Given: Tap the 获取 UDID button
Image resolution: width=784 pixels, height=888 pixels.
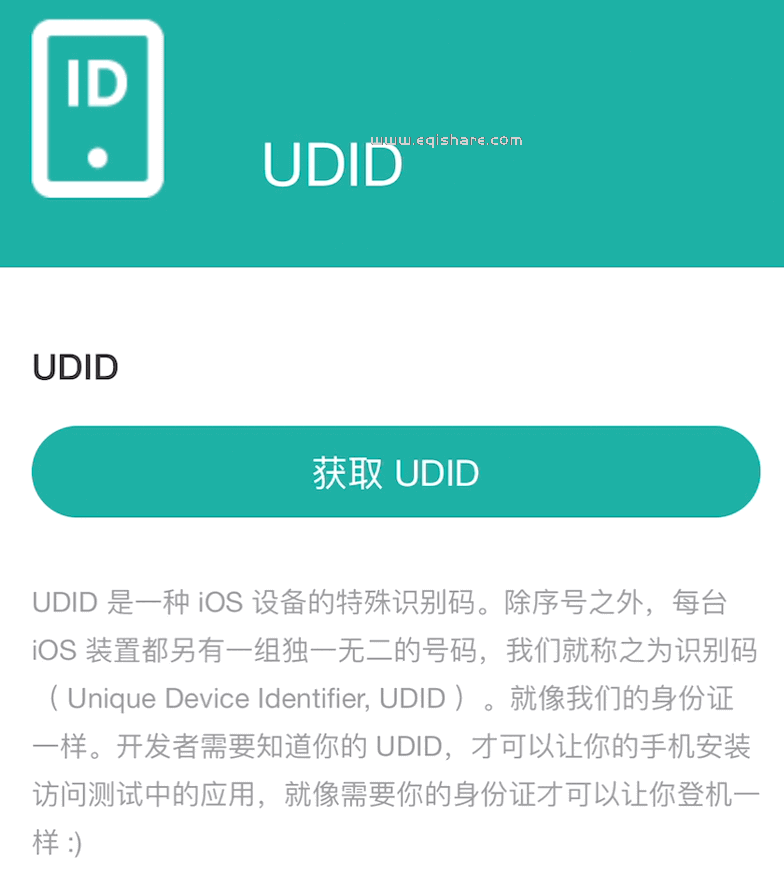Looking at the screenshot, I should 396,472.
